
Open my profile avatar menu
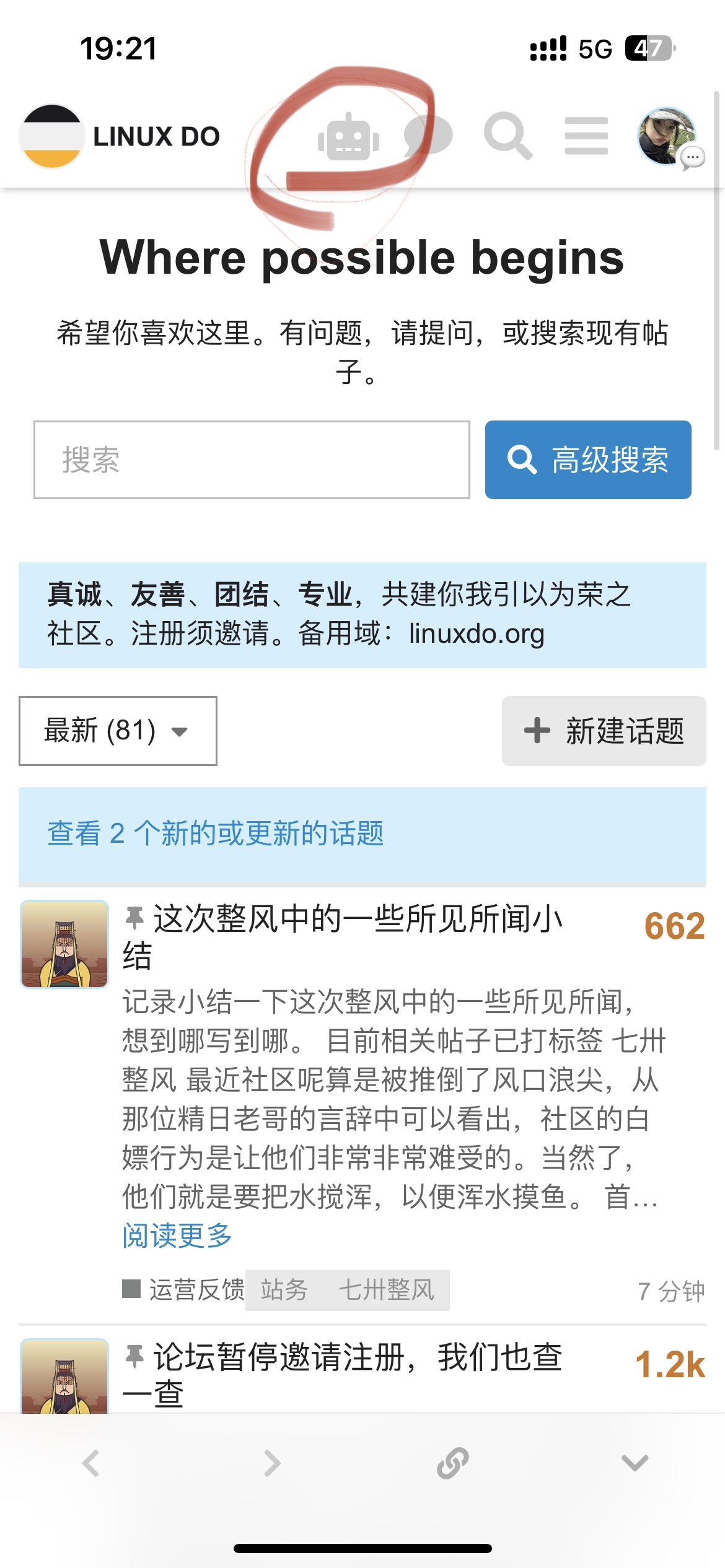click(667, 136)
